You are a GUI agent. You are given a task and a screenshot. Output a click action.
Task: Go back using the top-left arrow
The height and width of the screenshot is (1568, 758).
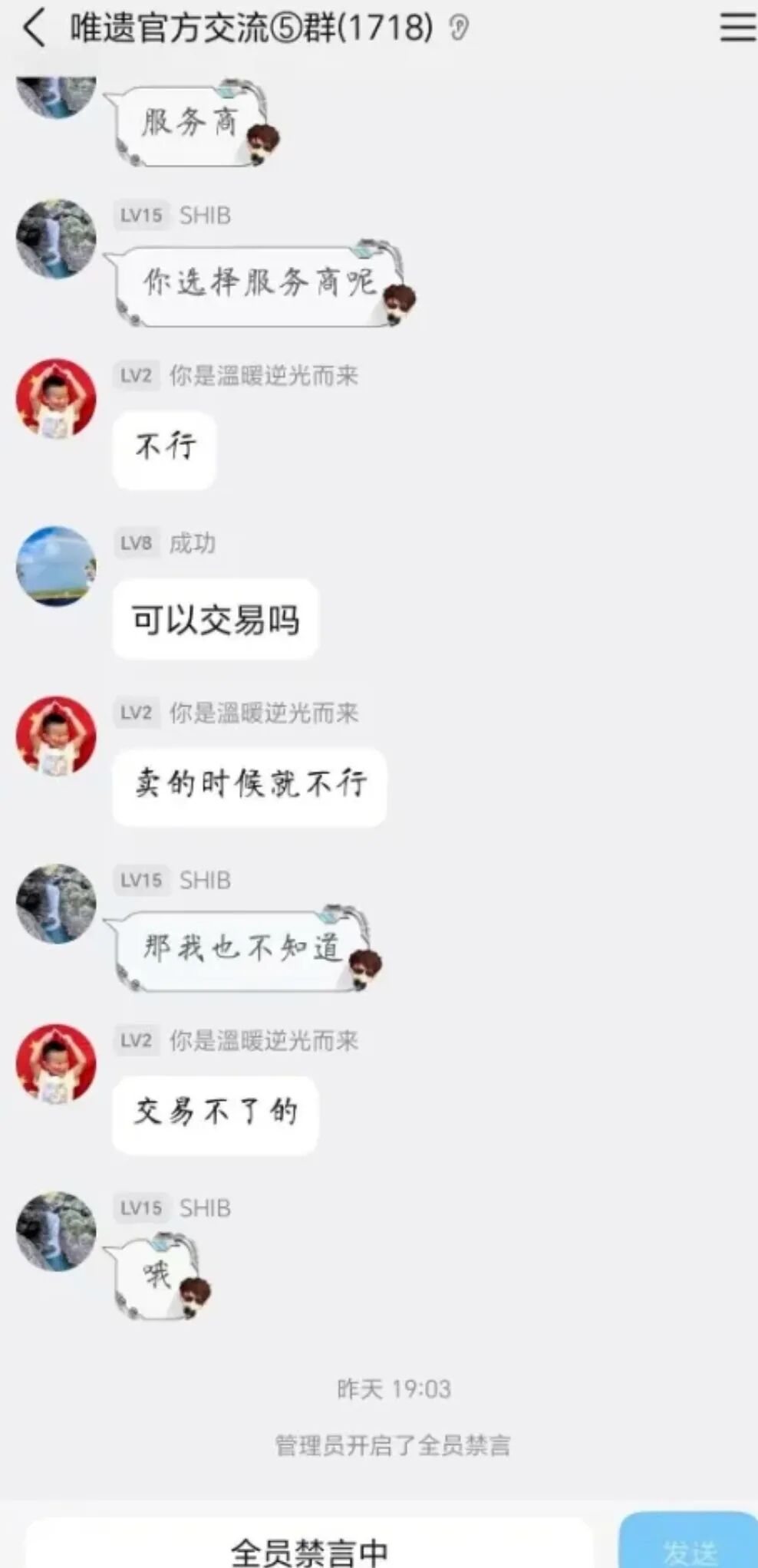tap(33, 28)
